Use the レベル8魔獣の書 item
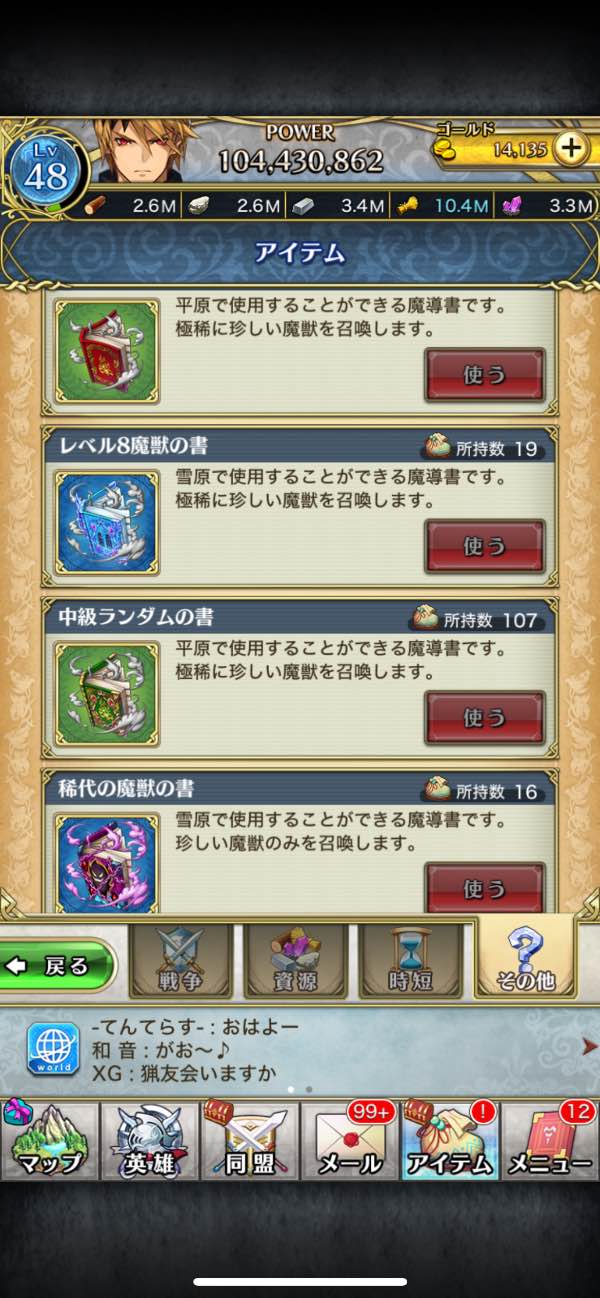Screen dimensions: 600x1298 [485, 546]
